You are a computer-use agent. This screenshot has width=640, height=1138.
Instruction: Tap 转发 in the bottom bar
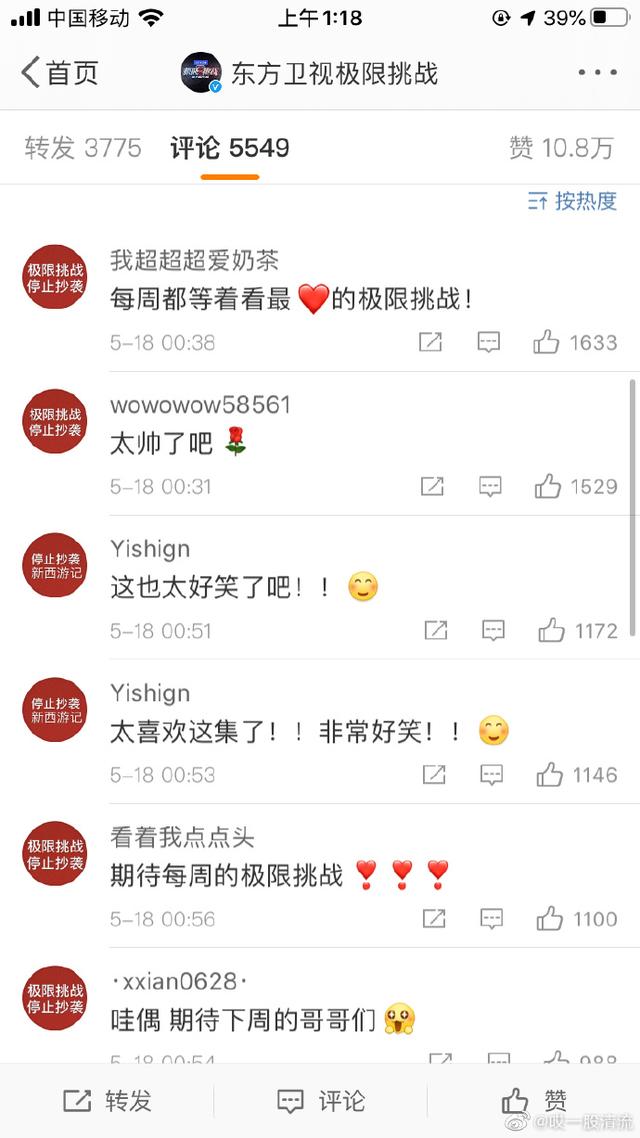(108, 1101)
